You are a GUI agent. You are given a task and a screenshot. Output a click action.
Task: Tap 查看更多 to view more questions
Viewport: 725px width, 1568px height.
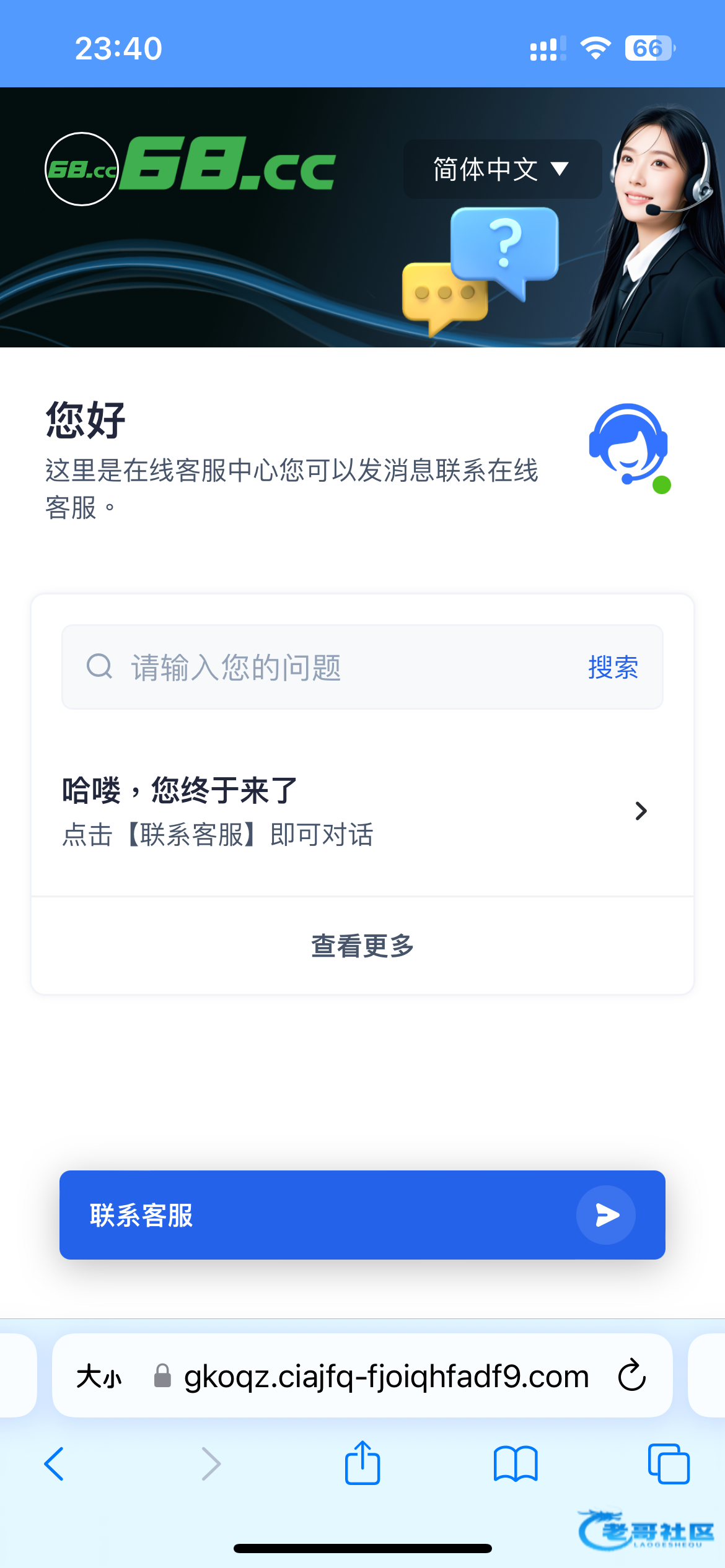(x=362, y=946)
